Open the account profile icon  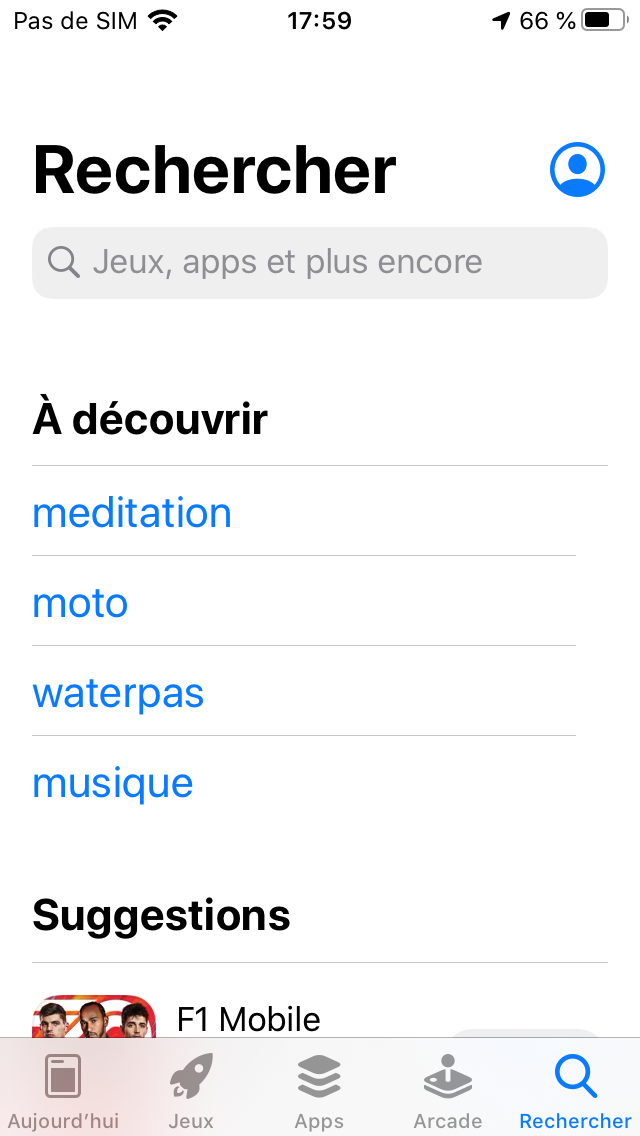[577, 170]
